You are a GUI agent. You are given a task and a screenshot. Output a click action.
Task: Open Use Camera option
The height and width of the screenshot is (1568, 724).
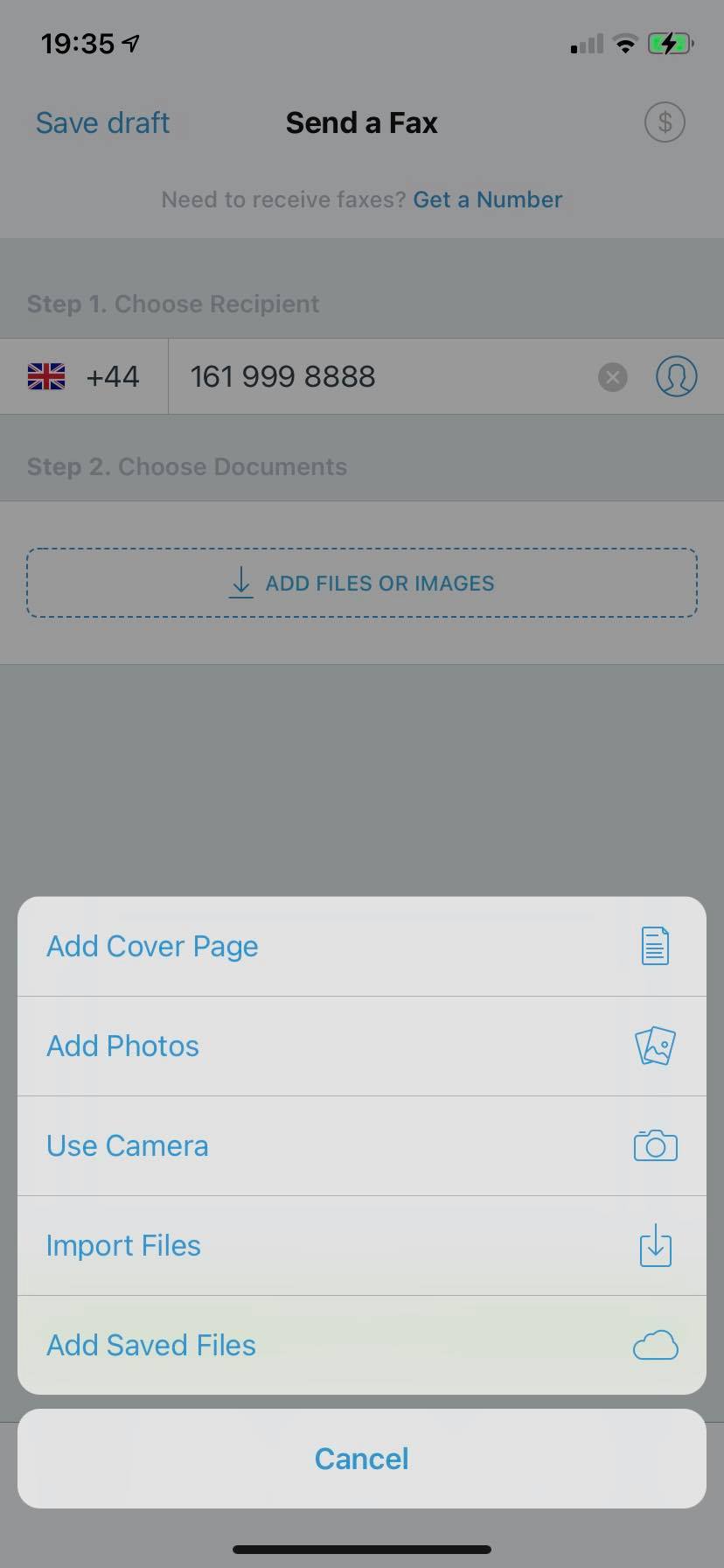click(x=361, y=1146)
